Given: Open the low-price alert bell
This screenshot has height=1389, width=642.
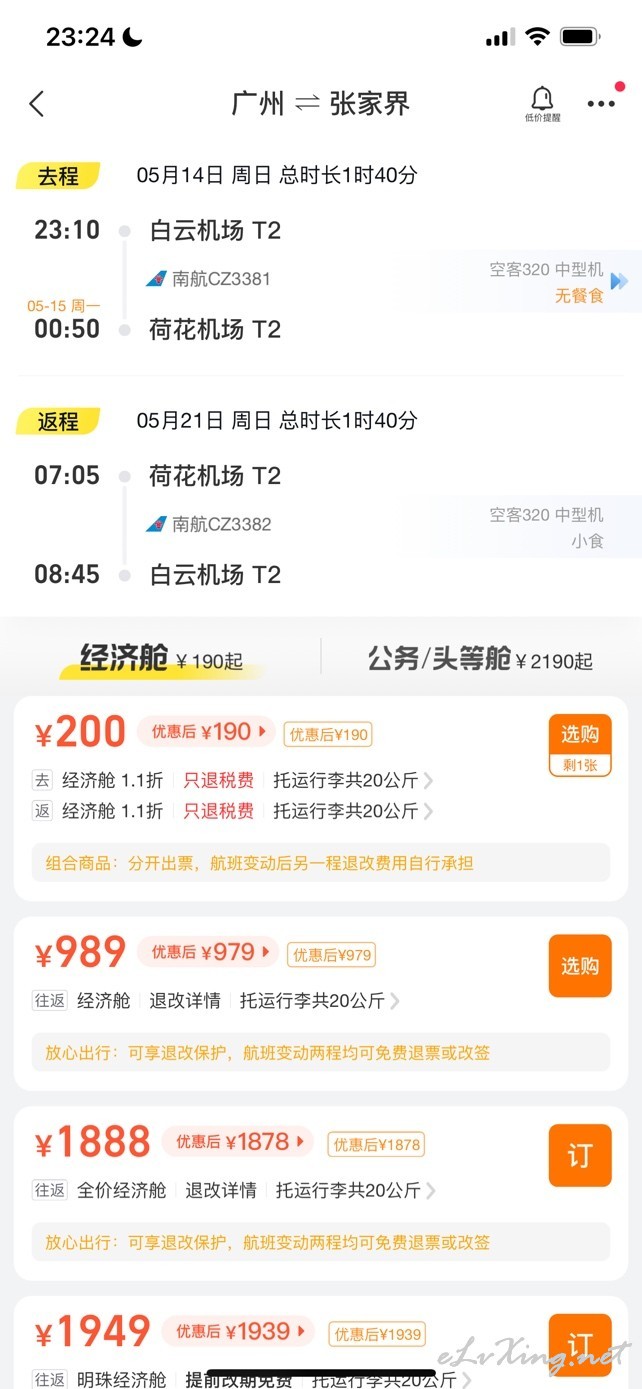Looking at the screenshot, I should point(542,104).
